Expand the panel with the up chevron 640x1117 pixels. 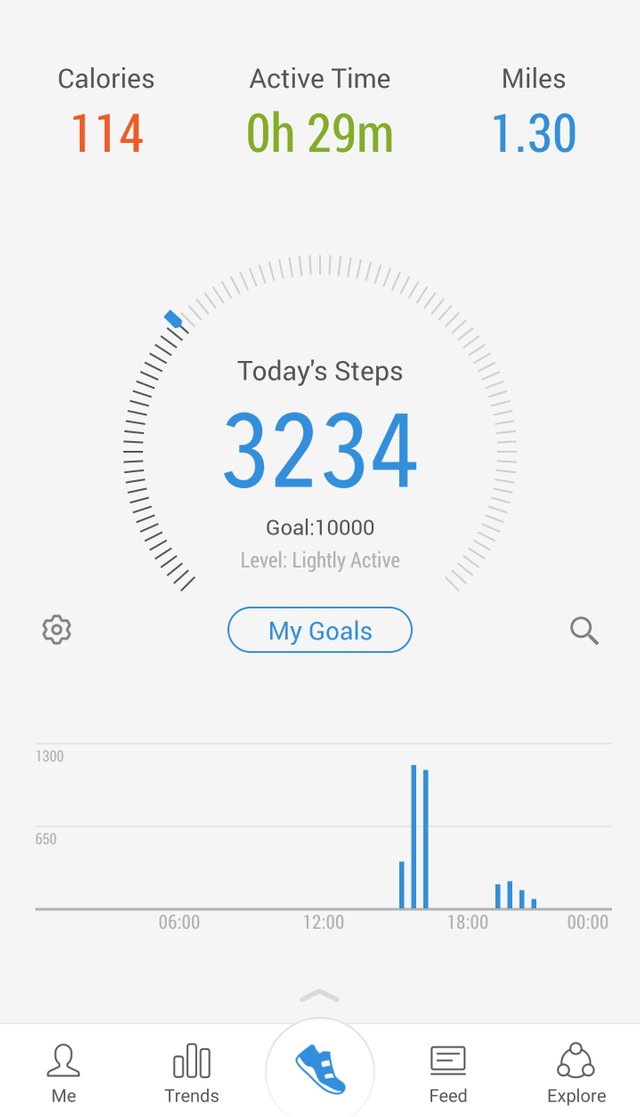click(319, 996)
